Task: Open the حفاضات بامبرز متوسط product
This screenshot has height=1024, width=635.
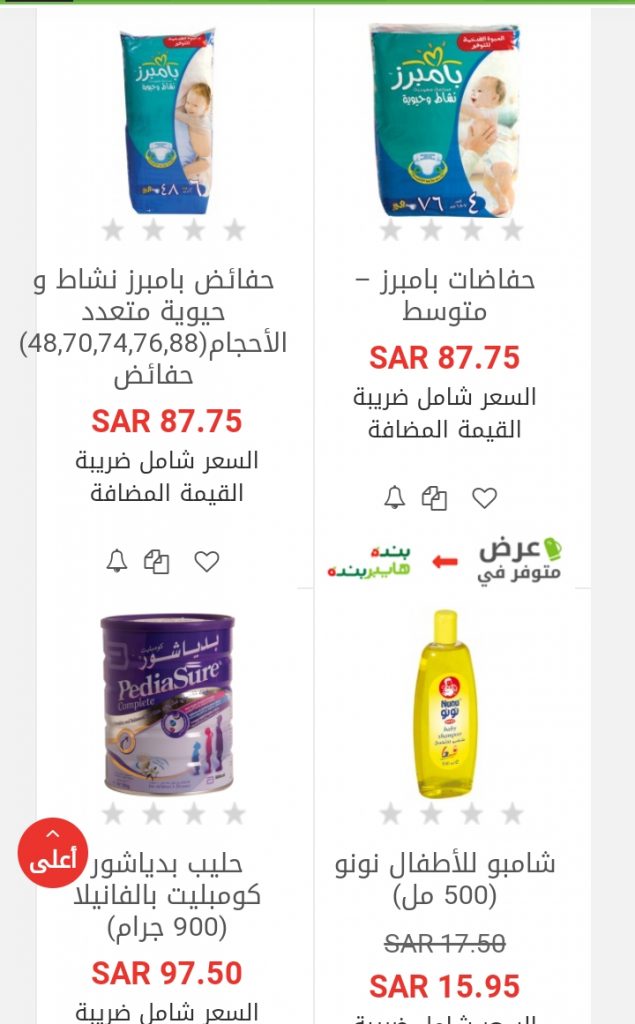Action: click(444, 295)
